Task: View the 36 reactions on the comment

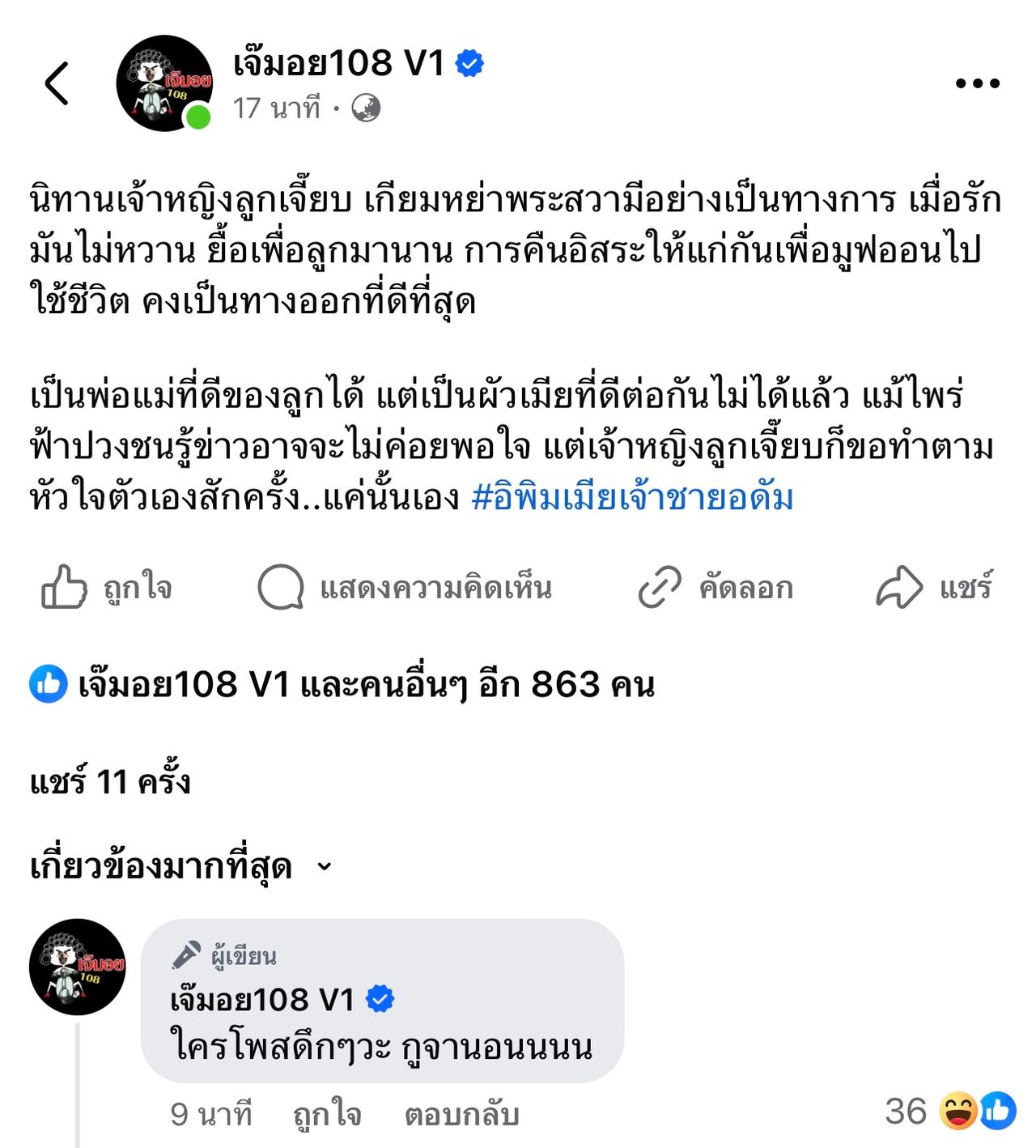Action: 950,1112
